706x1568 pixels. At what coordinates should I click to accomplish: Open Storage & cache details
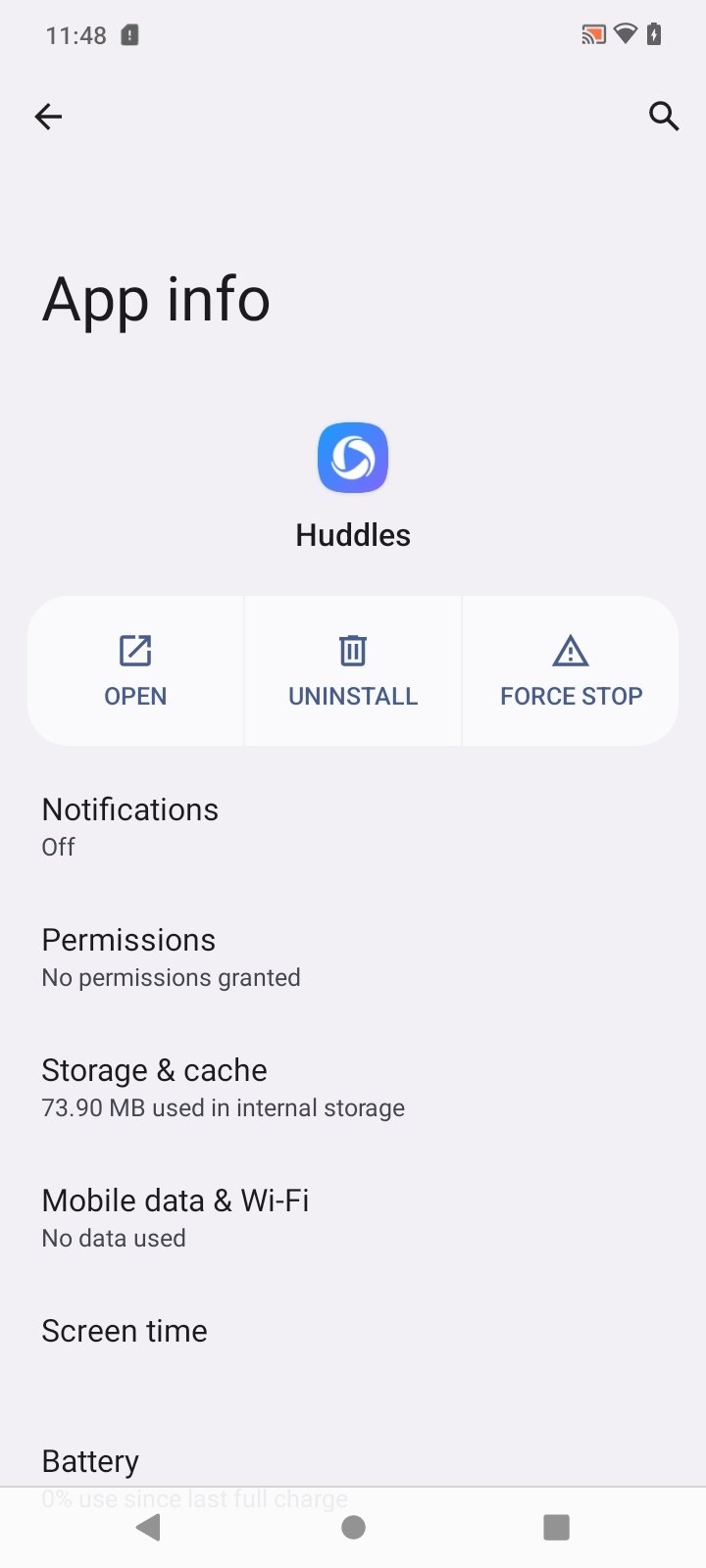click(x=353, y=1087)
